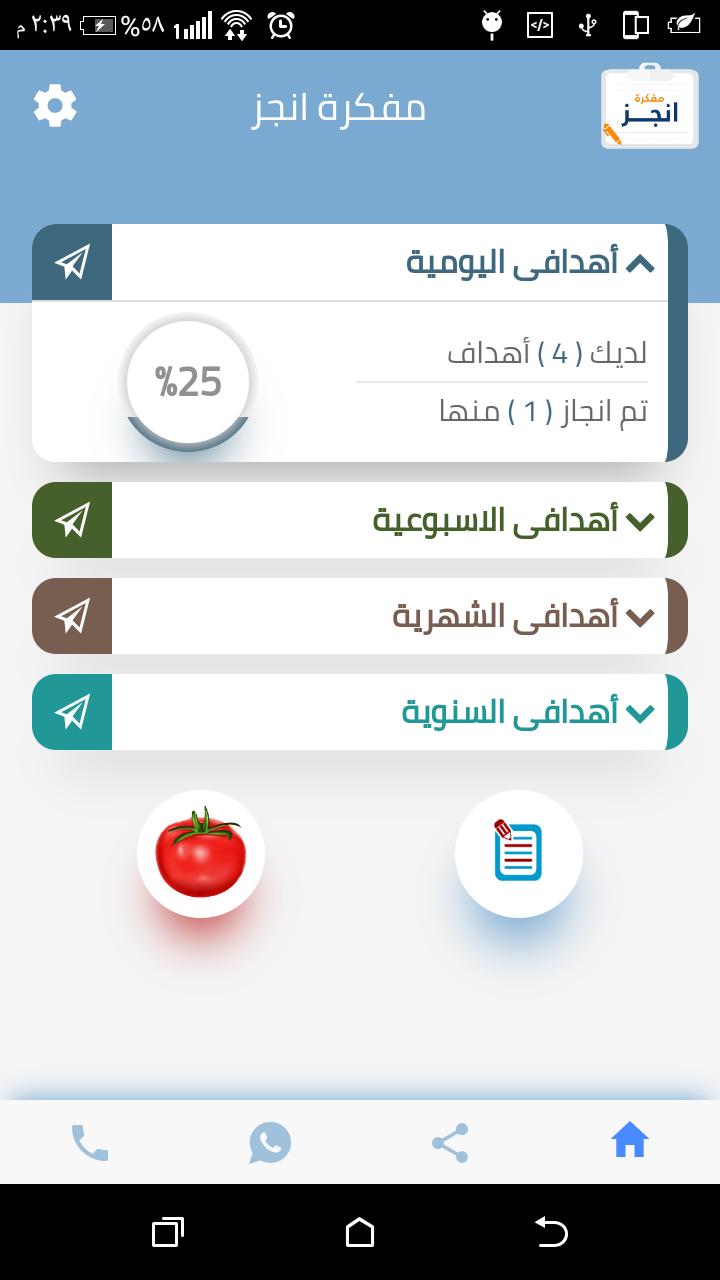Contact via the WhatsApp icon
This screenshot has height=1280, width=720.
(x=270, y=1142)
